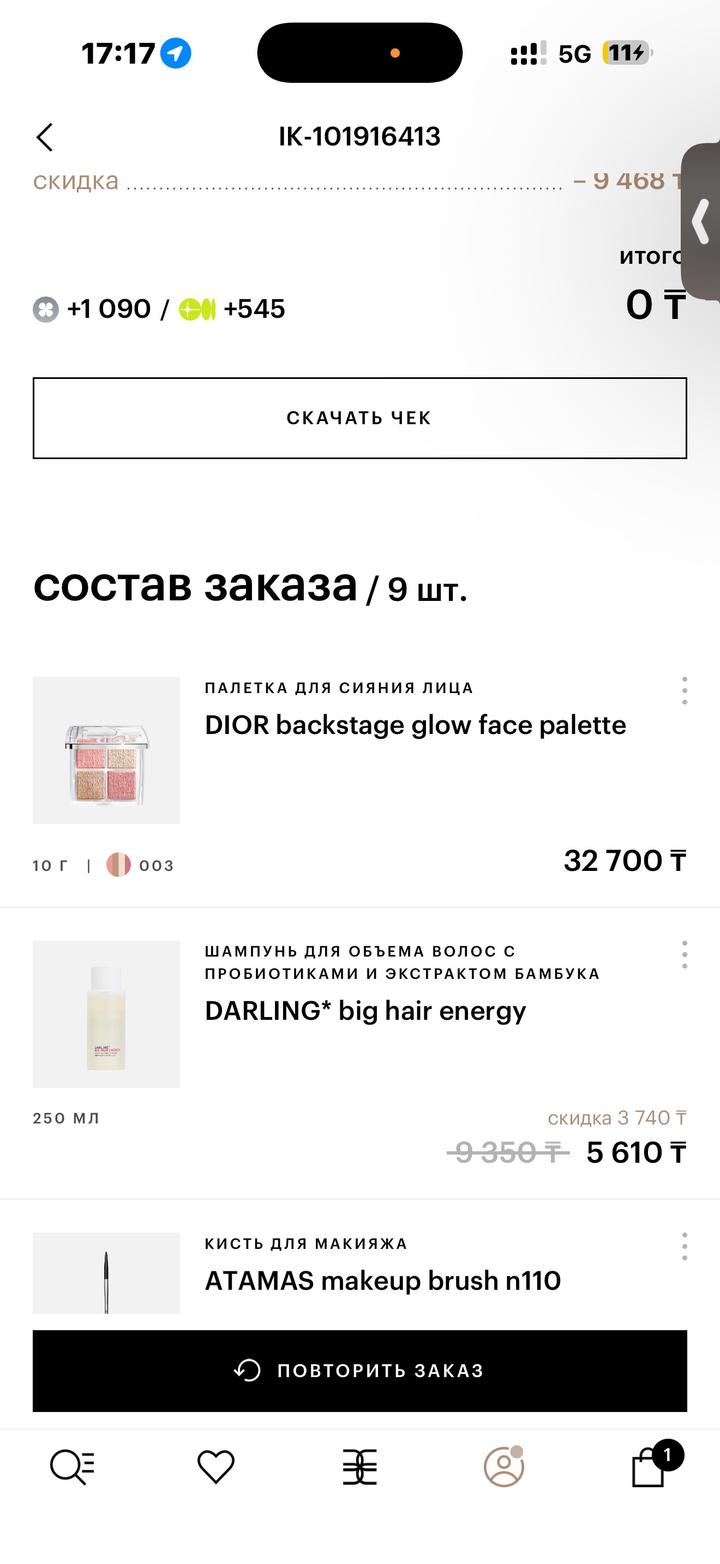Image resolution: width=720 pixels, height=1564 pixels.
Task: Open DARLING* big hair energy shampoo
Action: tap(365, 1011)
